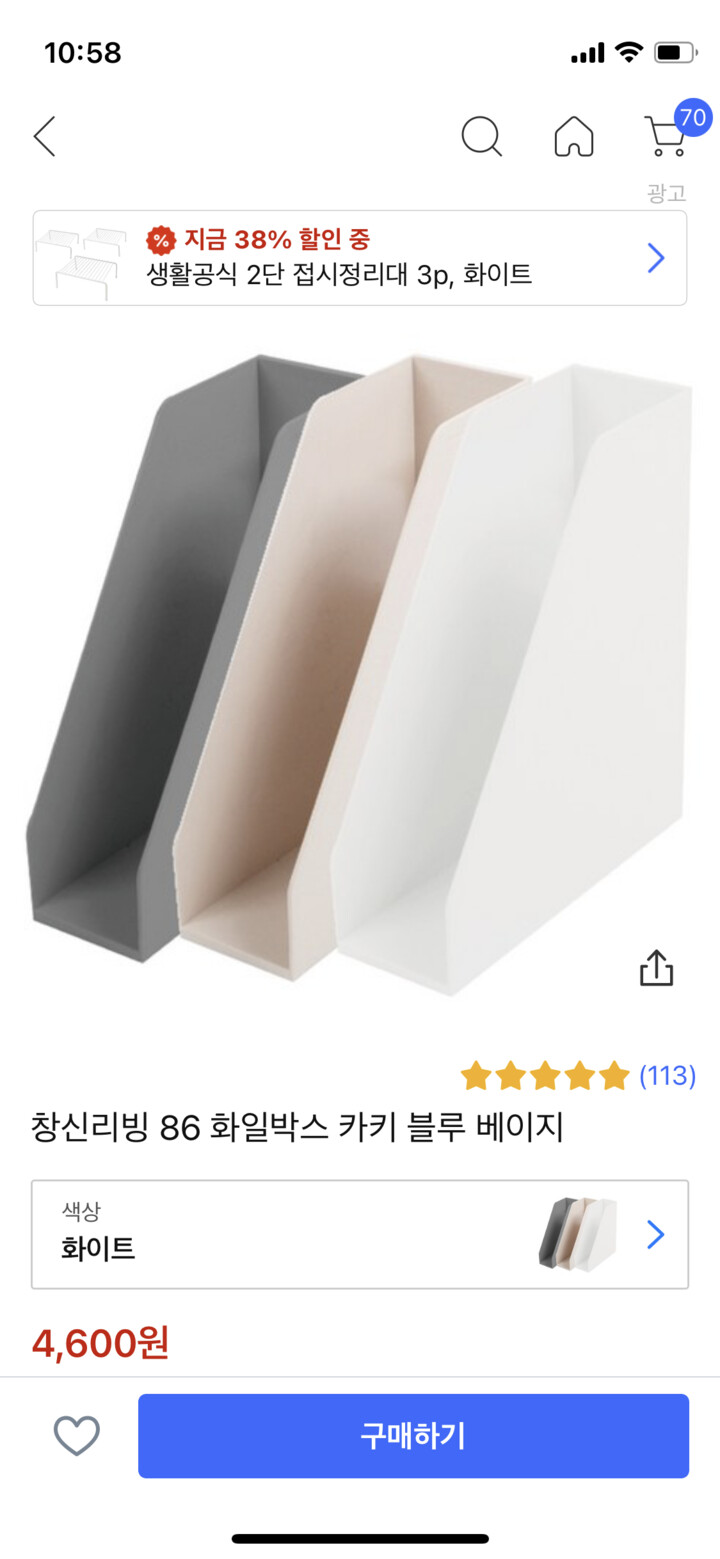
Task: Expand the 색상 color option selector
Action: pos(360,1234)
